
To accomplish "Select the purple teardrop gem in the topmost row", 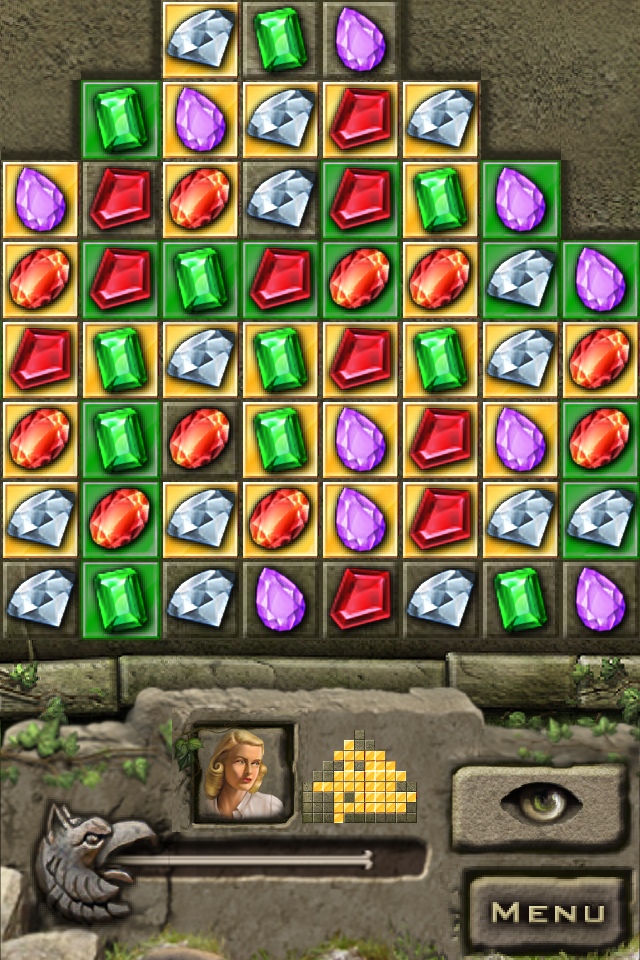I will tap(360, 40).
